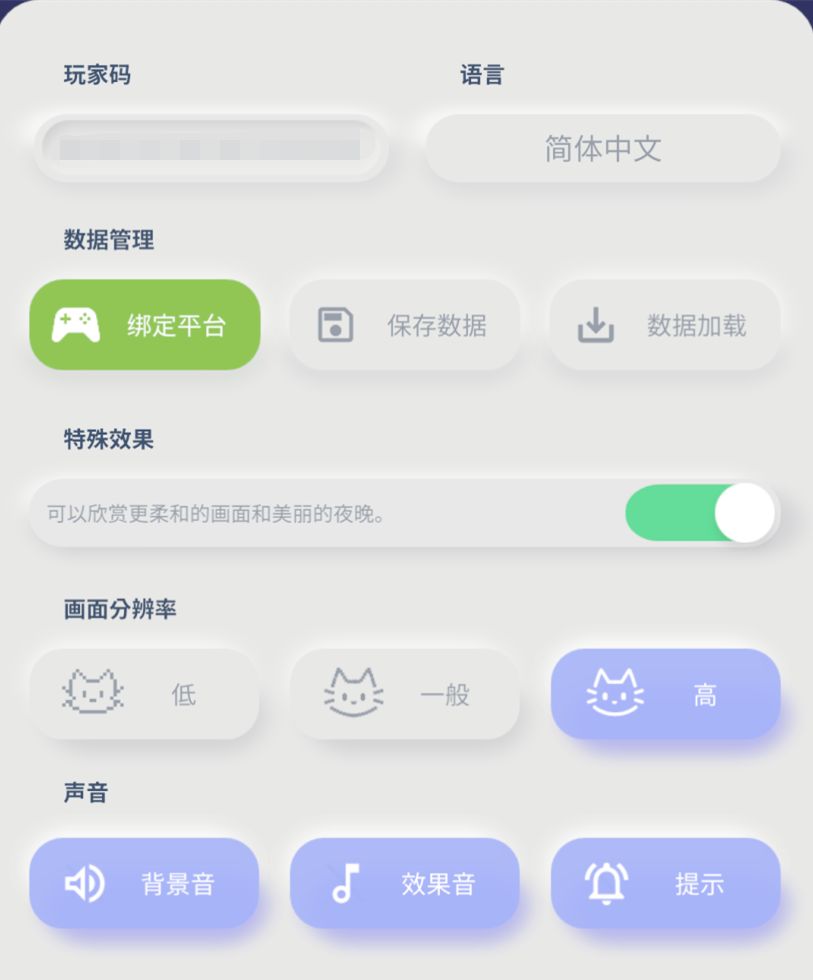Viewport: 813px width, 980px height.
Task: Disable the 特殊效果 special effects switch
Action: click(702, 513)
